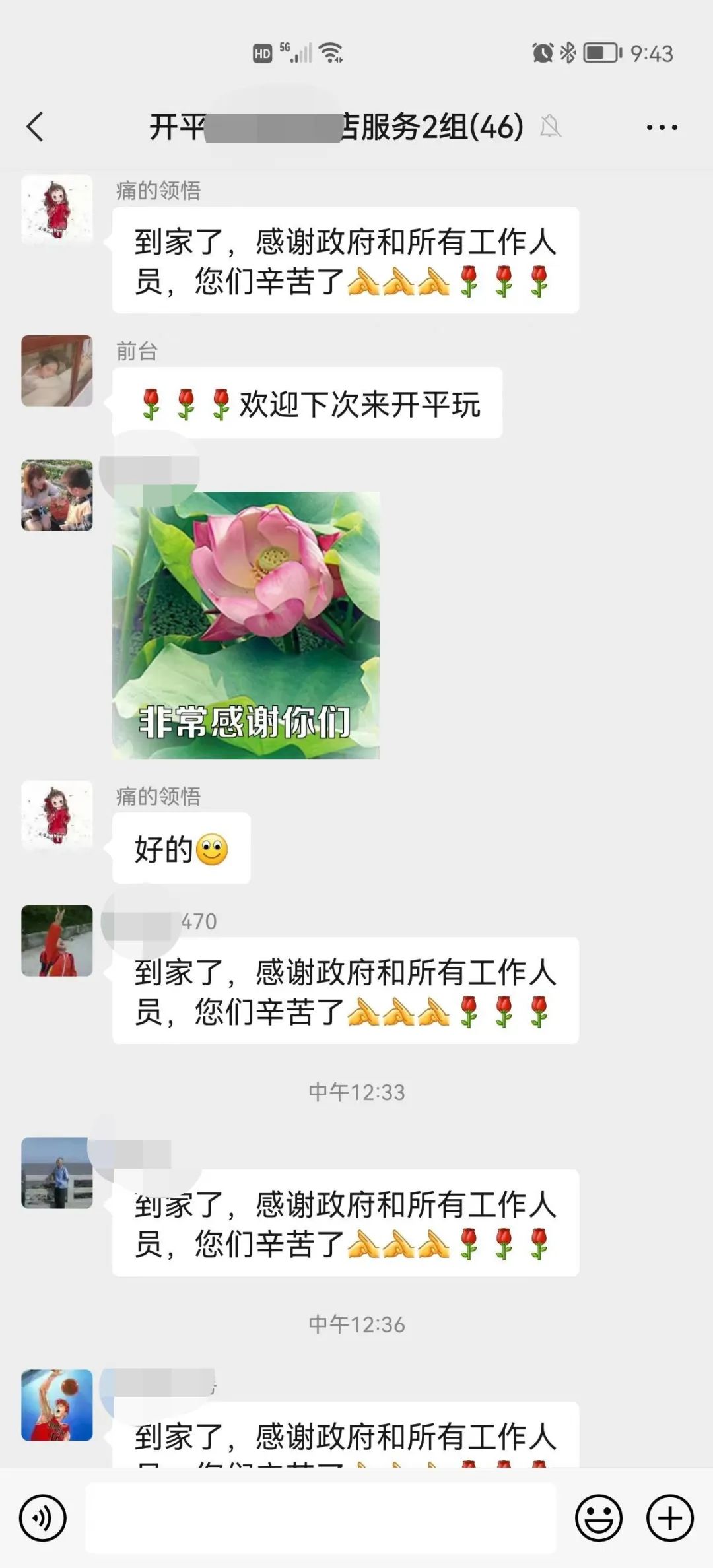This screenshot has height=1568, width=713.
Task: Focus the message text field
Action: [x=321, y=1518]
